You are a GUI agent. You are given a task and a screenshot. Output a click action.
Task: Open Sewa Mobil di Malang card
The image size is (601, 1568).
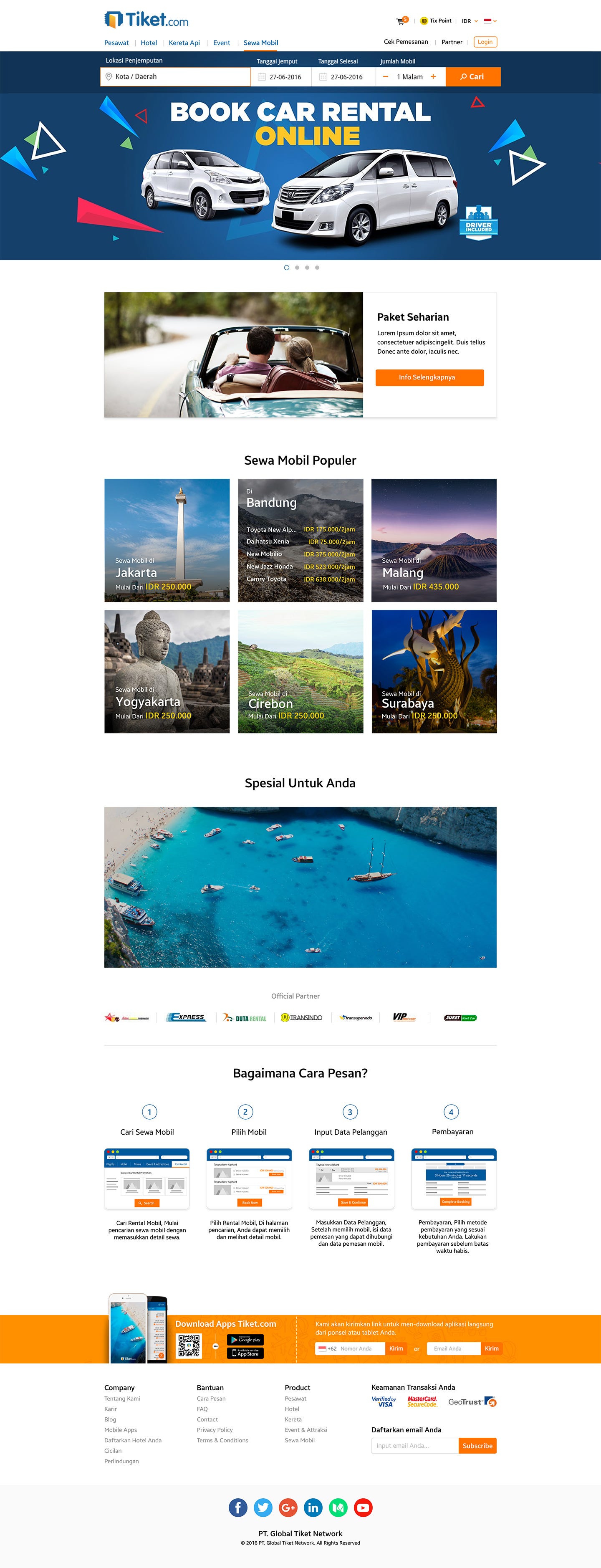(x=434, y=541)
